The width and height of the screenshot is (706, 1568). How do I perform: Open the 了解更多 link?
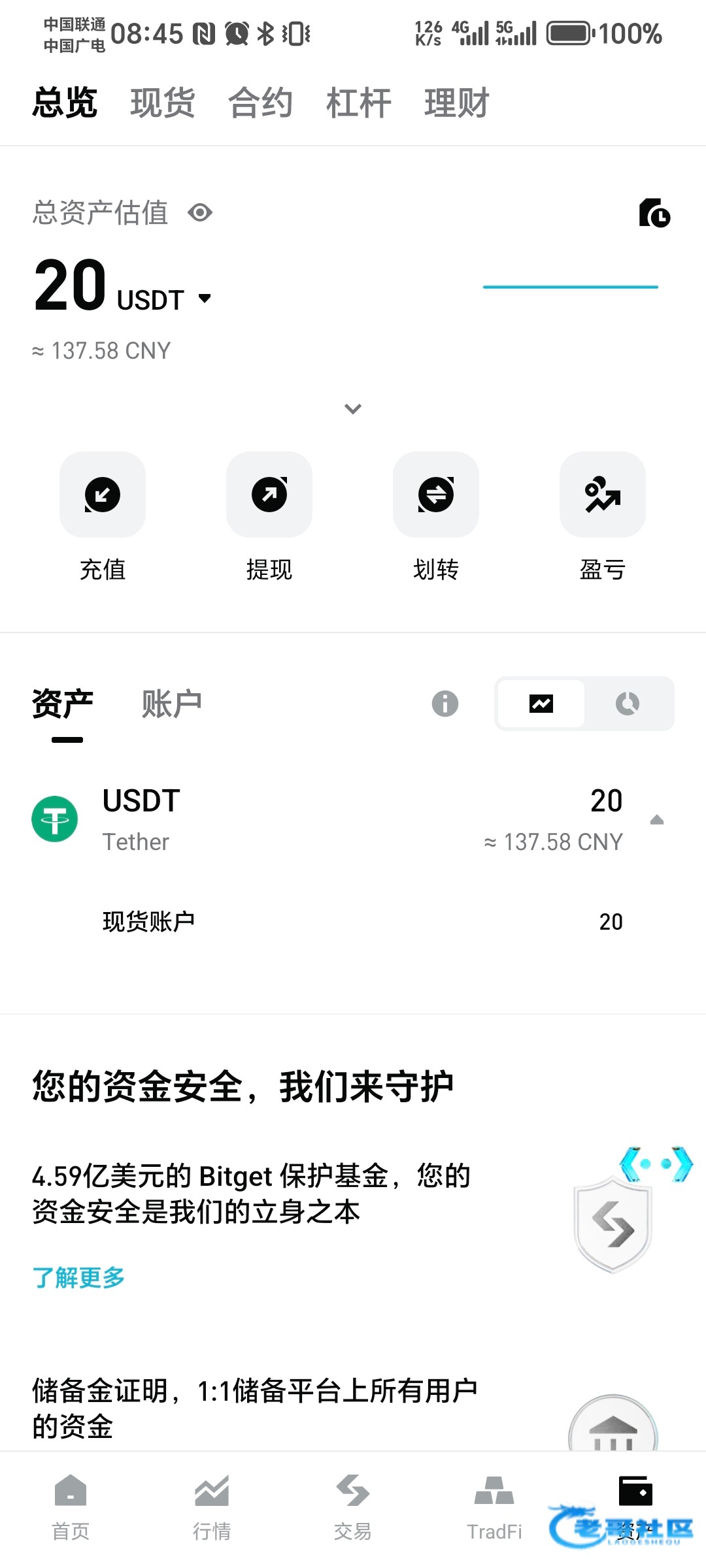(x=78, y=1277)
